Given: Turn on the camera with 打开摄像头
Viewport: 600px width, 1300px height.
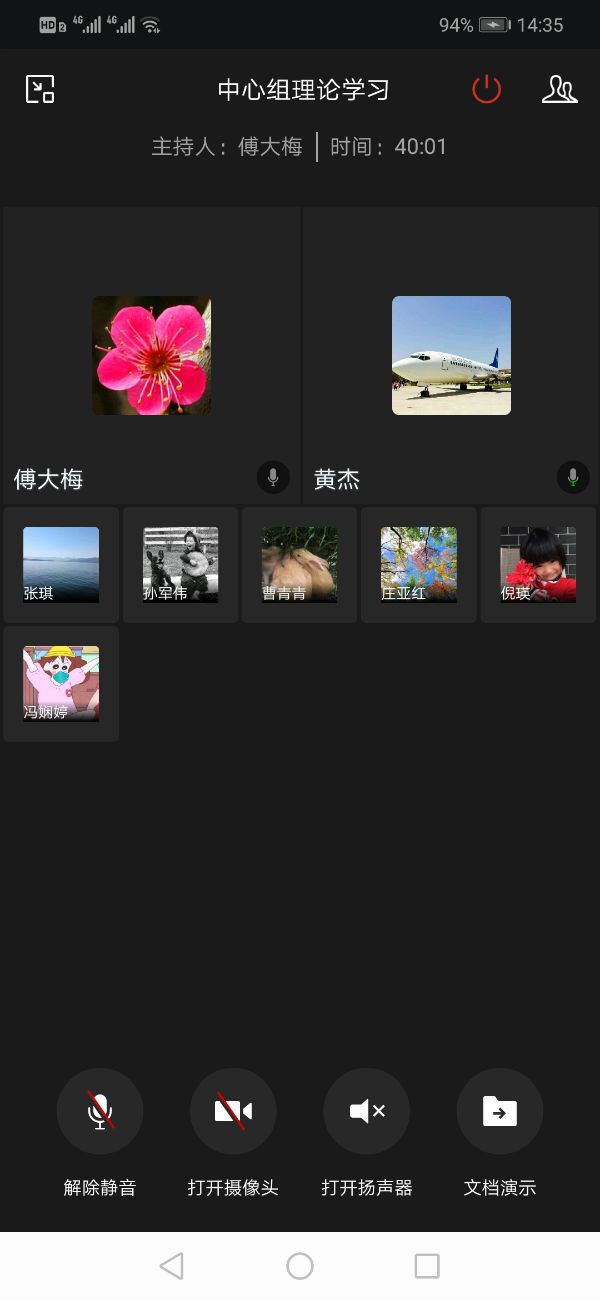Looking at the screenshot, I should point(233,1111).
